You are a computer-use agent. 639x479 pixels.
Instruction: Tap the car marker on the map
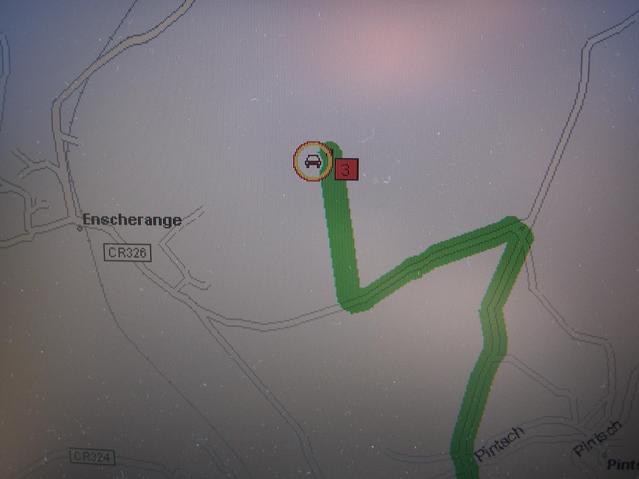click(312, 161)
